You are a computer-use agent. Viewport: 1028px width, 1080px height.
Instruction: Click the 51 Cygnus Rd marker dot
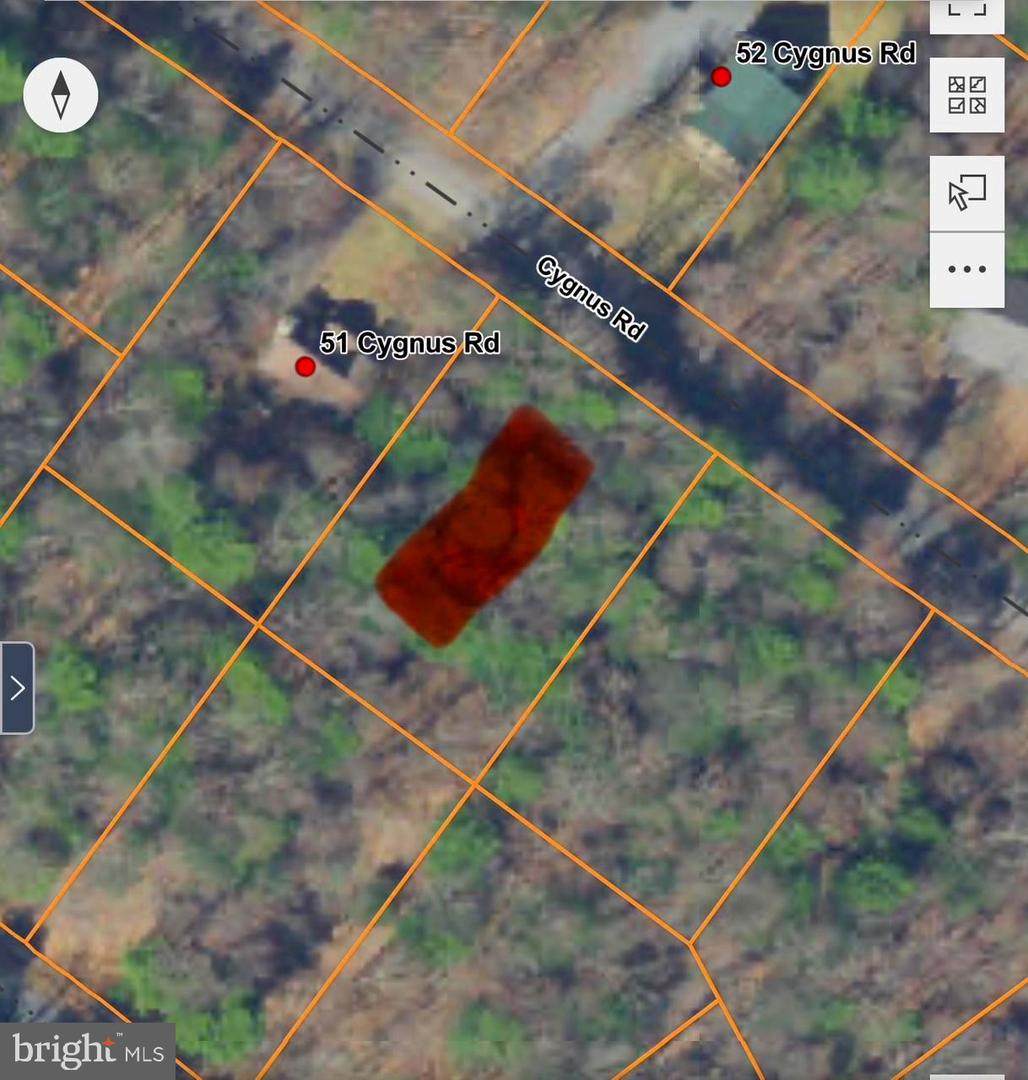pyautogui.click(x=307, y=366)
